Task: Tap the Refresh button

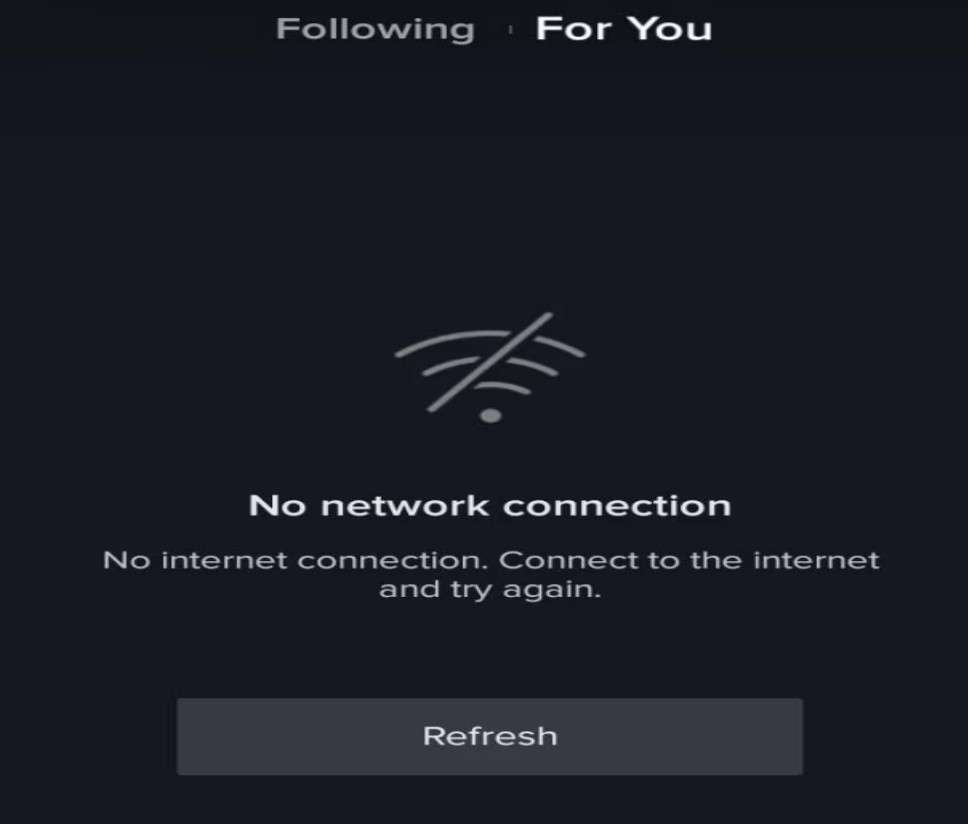Action: tap(489, 736)
